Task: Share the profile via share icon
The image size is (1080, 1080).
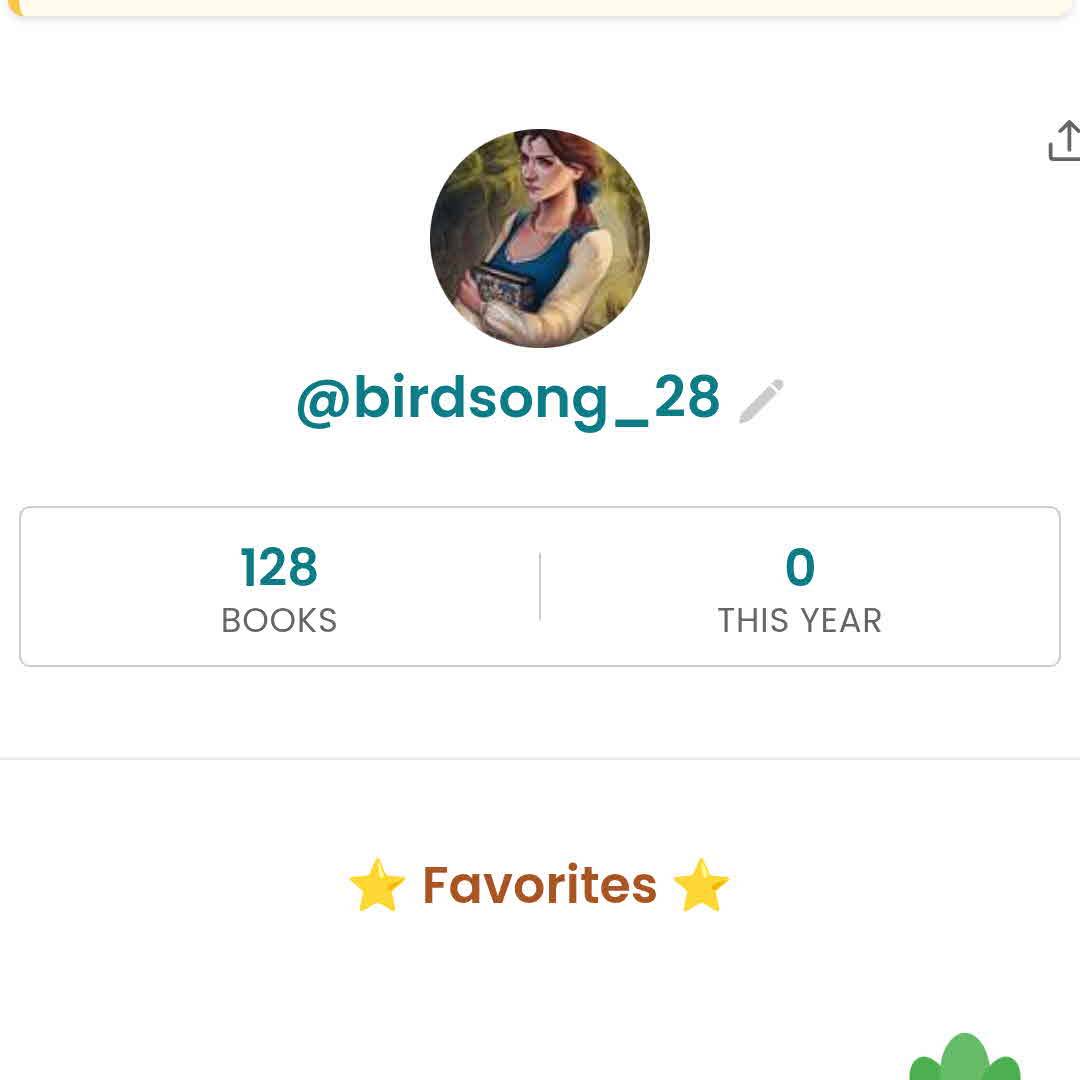Action: (x=1063, y=141)
